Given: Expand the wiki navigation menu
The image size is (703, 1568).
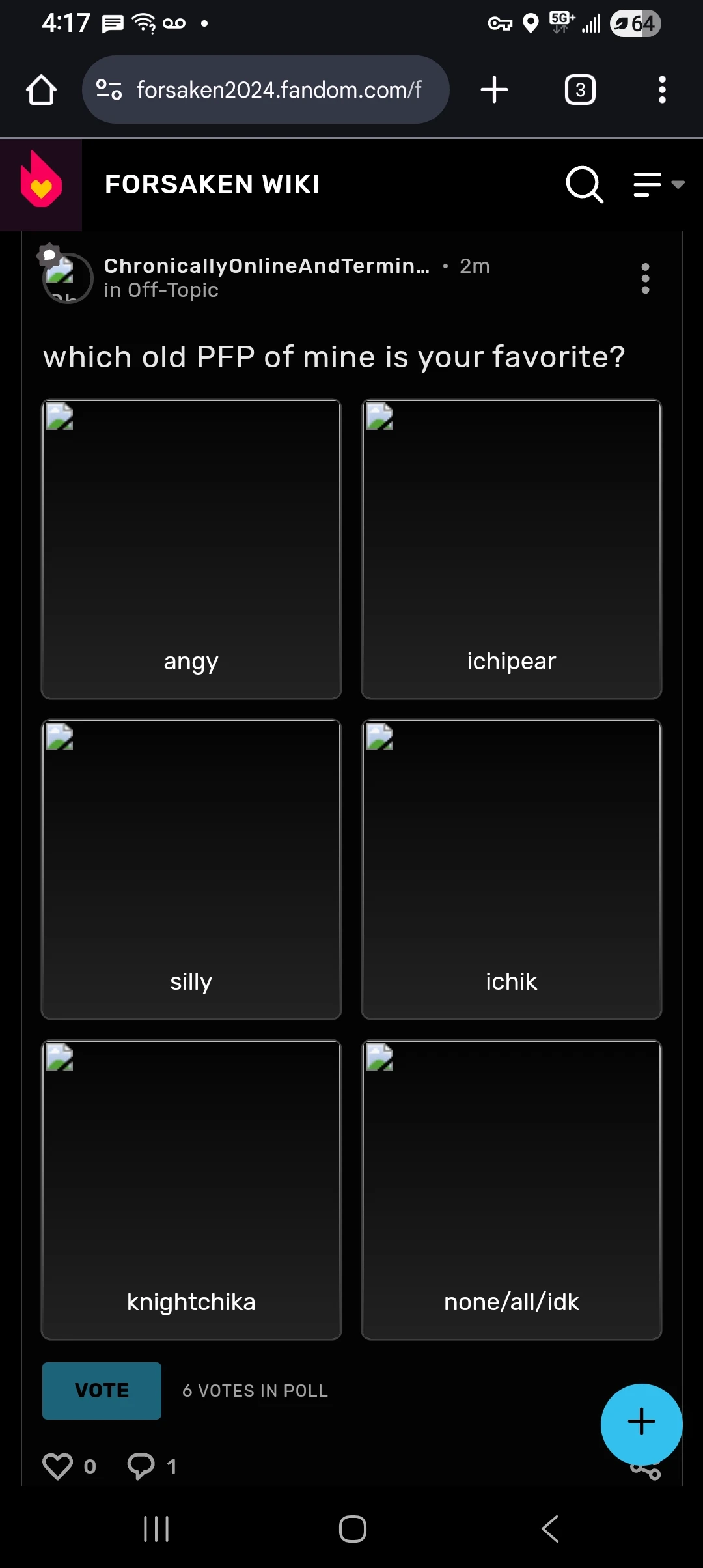Looking at the screenshot, I should [658, 185].
